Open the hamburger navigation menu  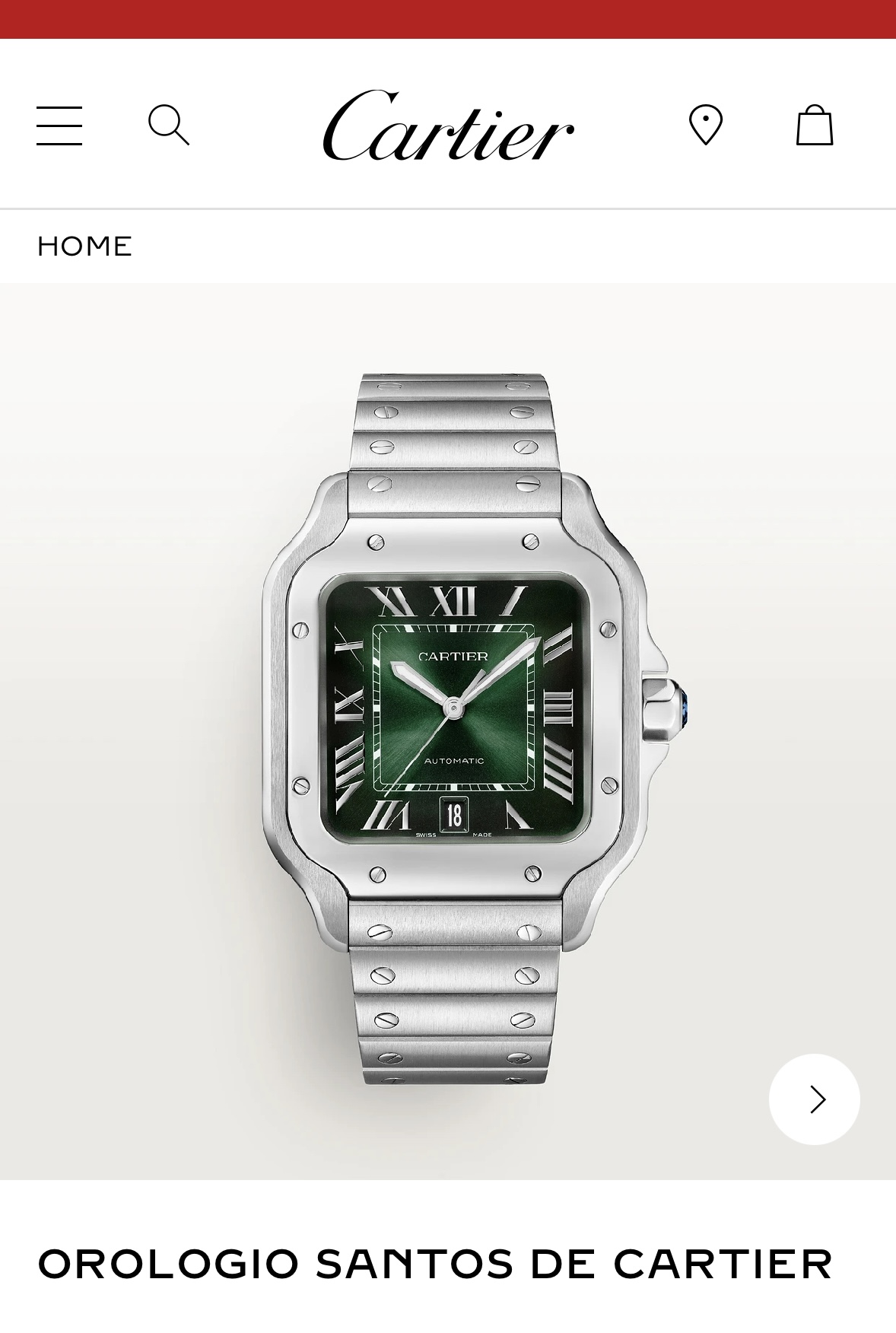pyautogui.click(x=59, y=126)
